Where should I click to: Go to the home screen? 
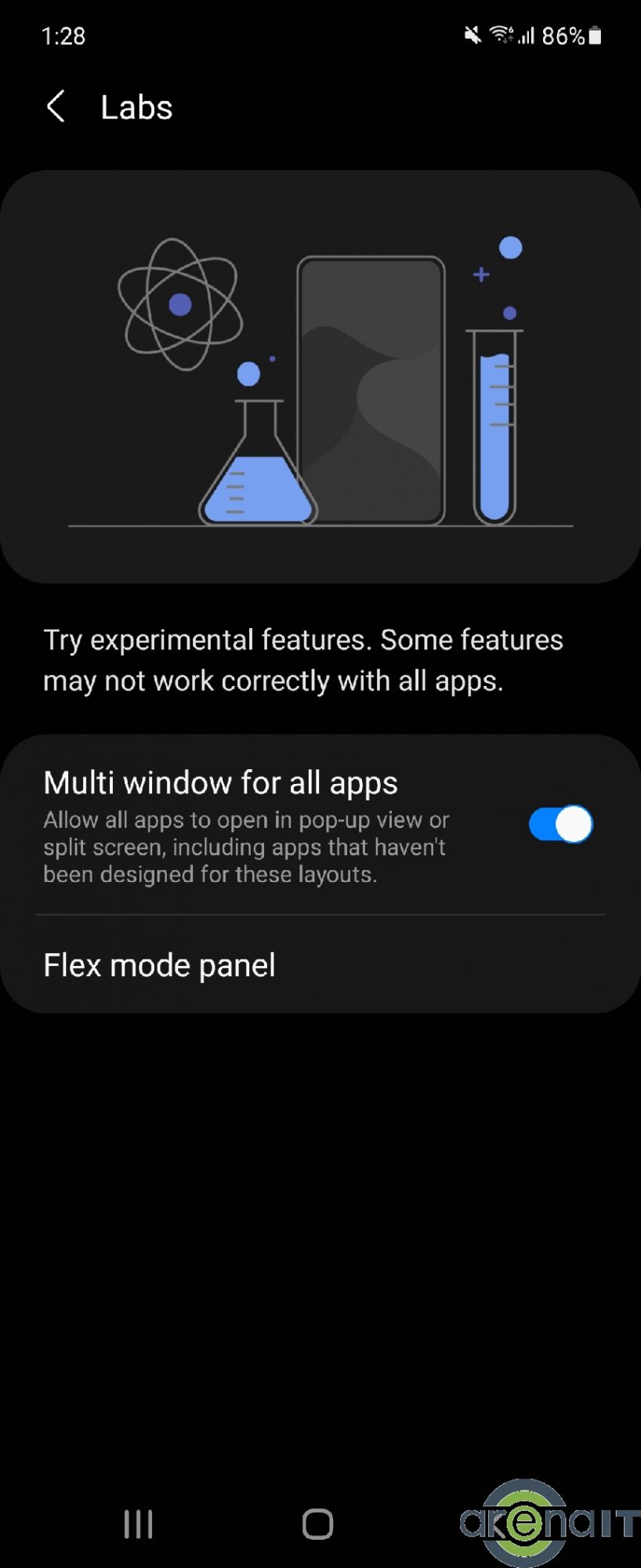pos(318,1524)
